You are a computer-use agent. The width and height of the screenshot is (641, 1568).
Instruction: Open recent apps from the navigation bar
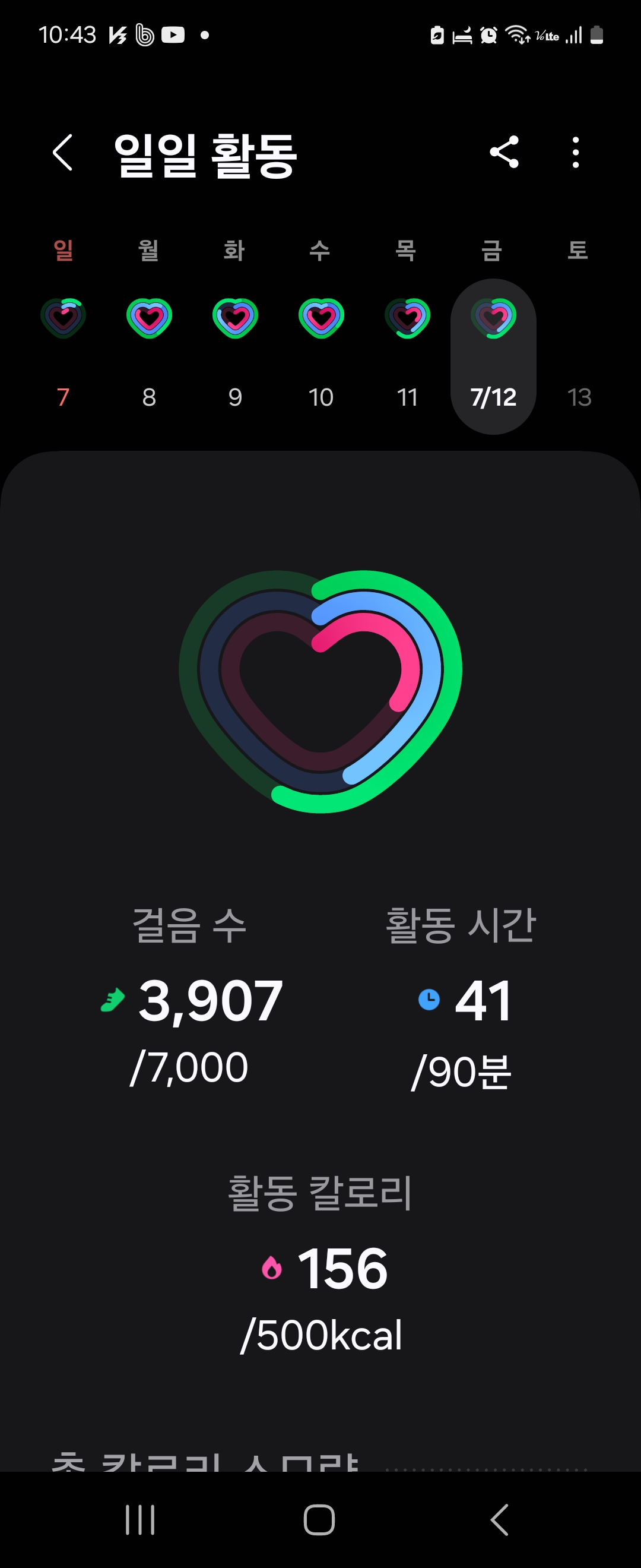pos(140,1520)
